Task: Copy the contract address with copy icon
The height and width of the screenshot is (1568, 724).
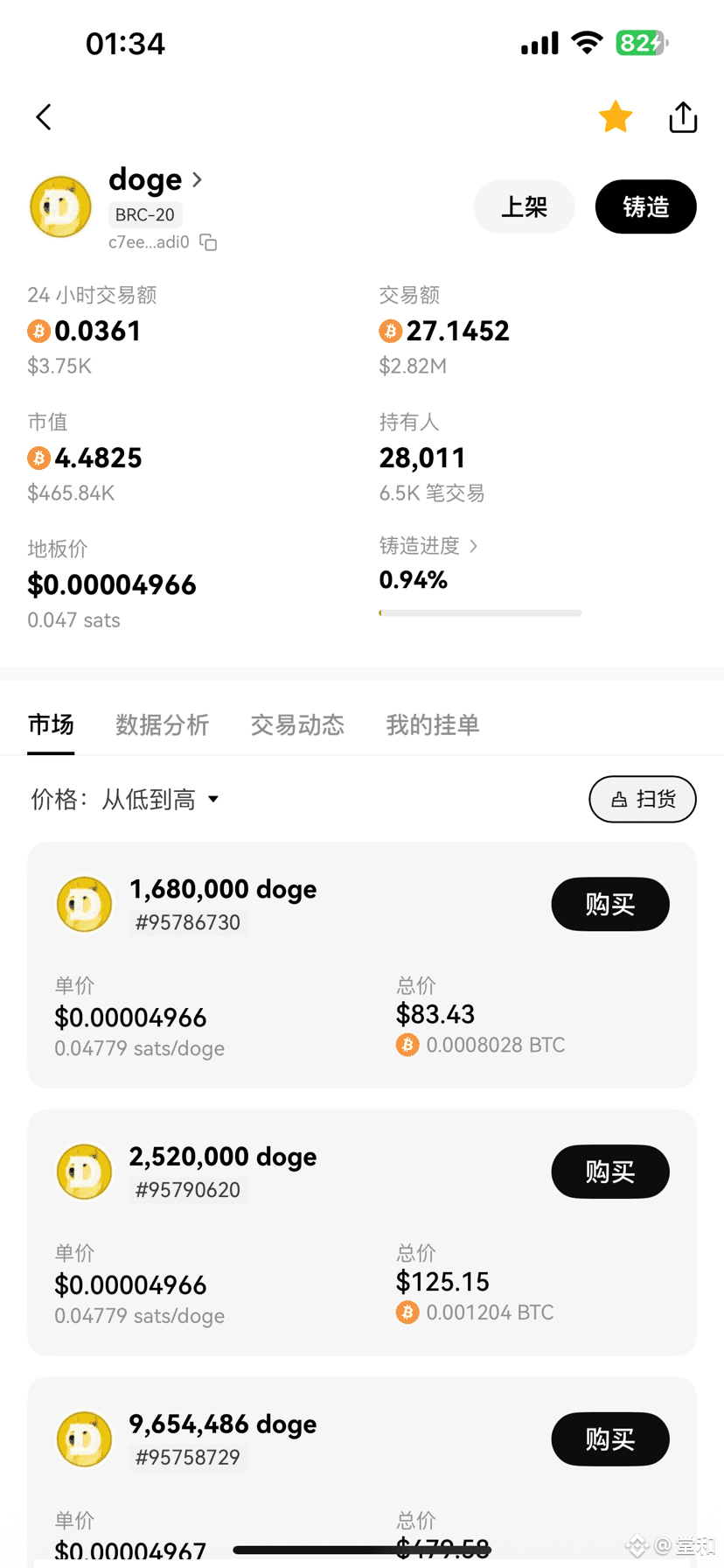Action: [207, 242]
